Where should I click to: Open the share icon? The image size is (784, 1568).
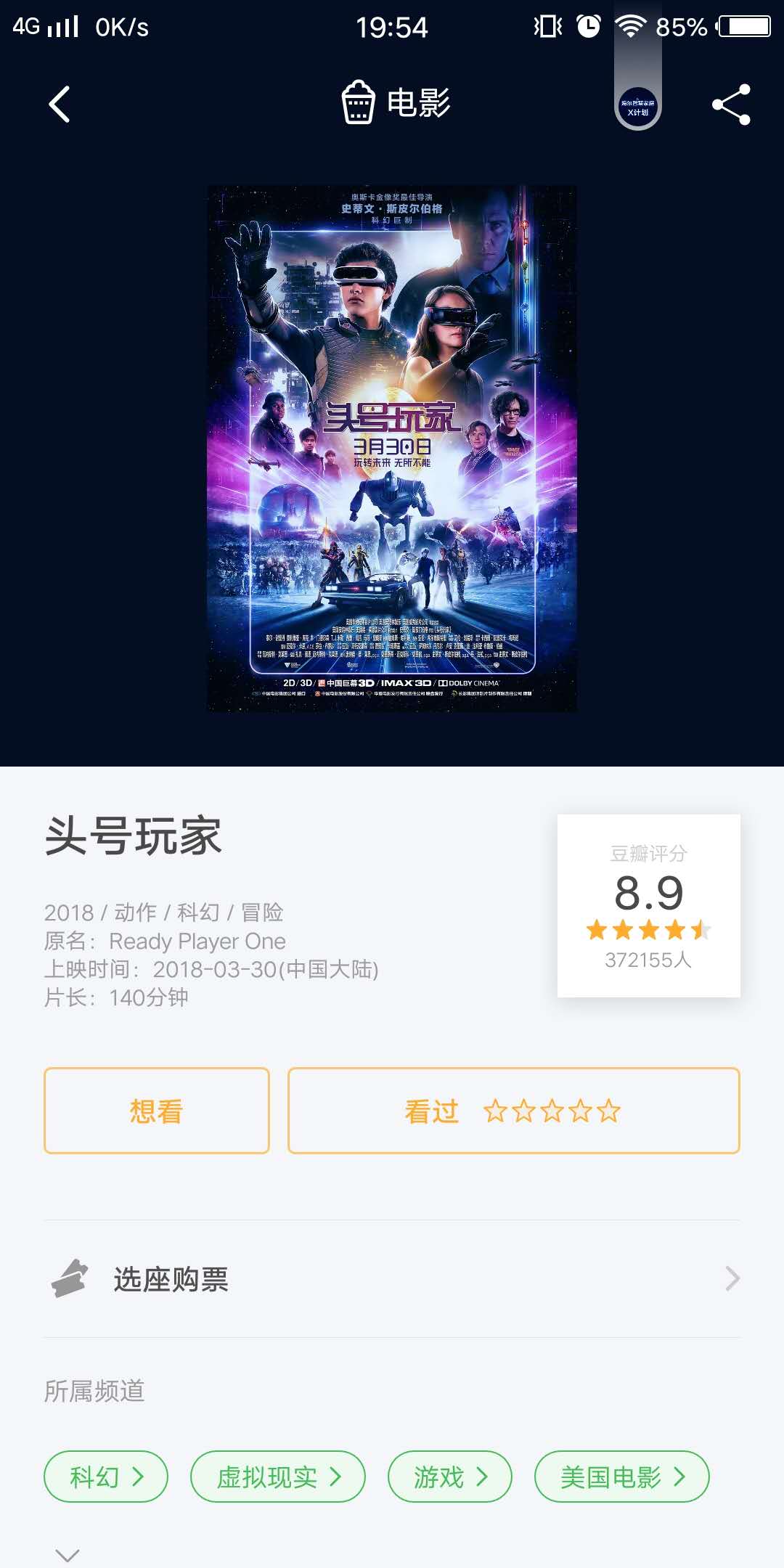[735, 104]
